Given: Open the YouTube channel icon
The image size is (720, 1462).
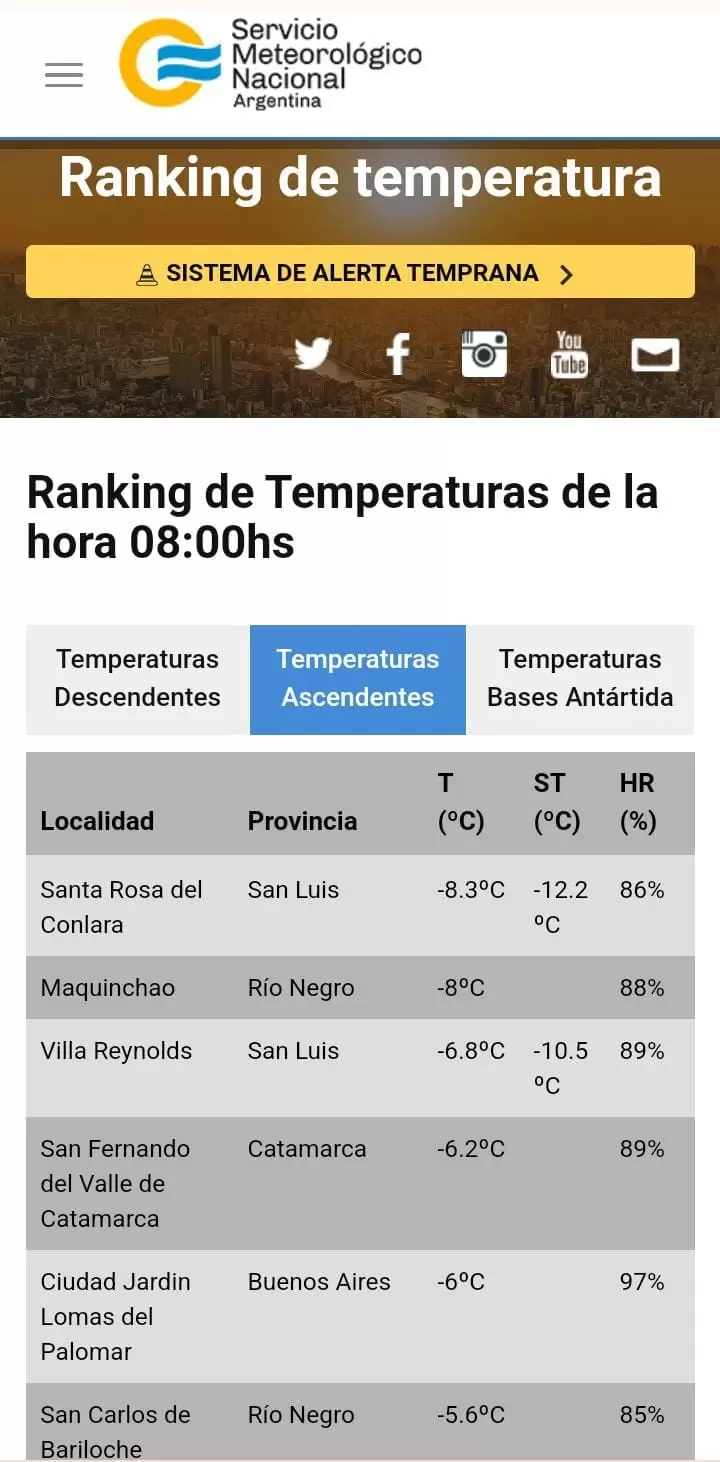Looking at the screenshot, I should [569, 353].
